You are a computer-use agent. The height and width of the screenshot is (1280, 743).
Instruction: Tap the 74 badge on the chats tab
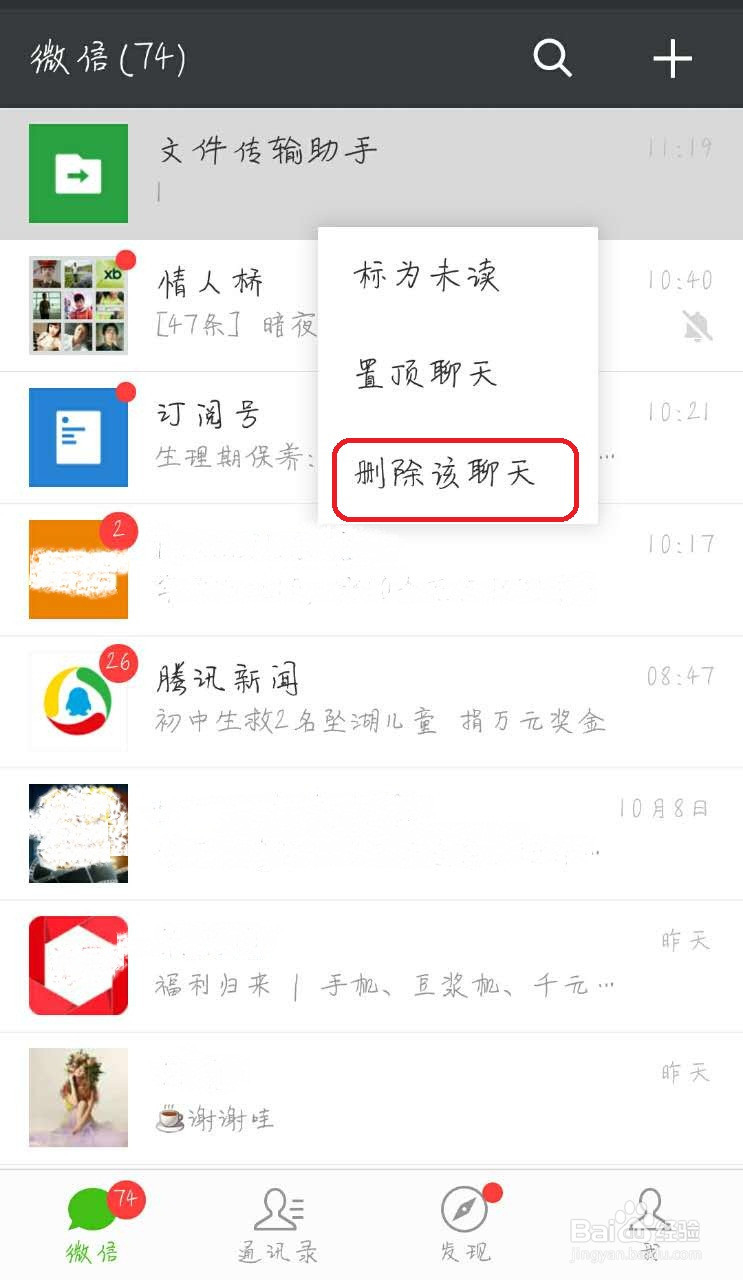click(122, 1192)
